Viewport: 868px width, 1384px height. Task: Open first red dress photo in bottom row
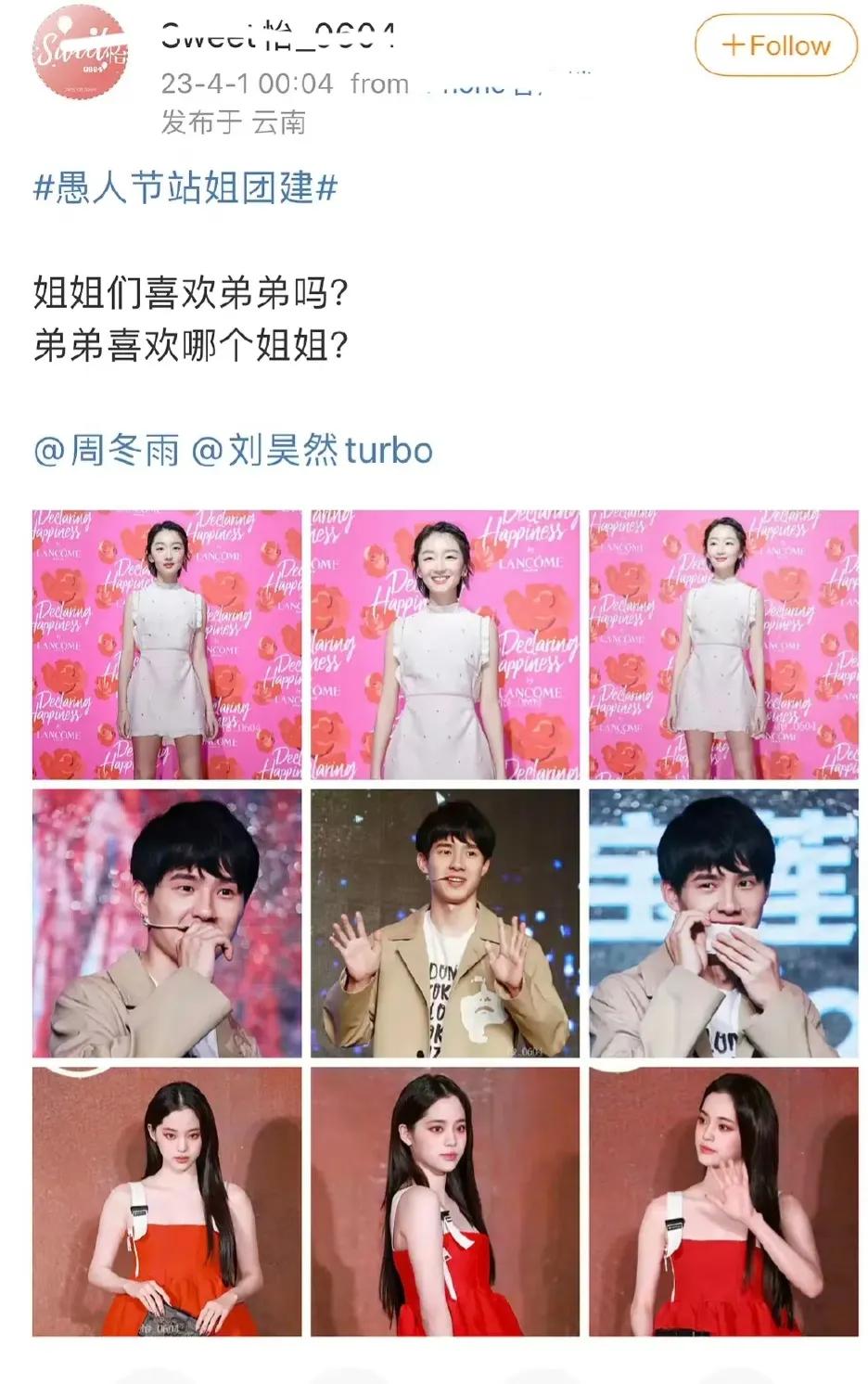point(167,1201)
